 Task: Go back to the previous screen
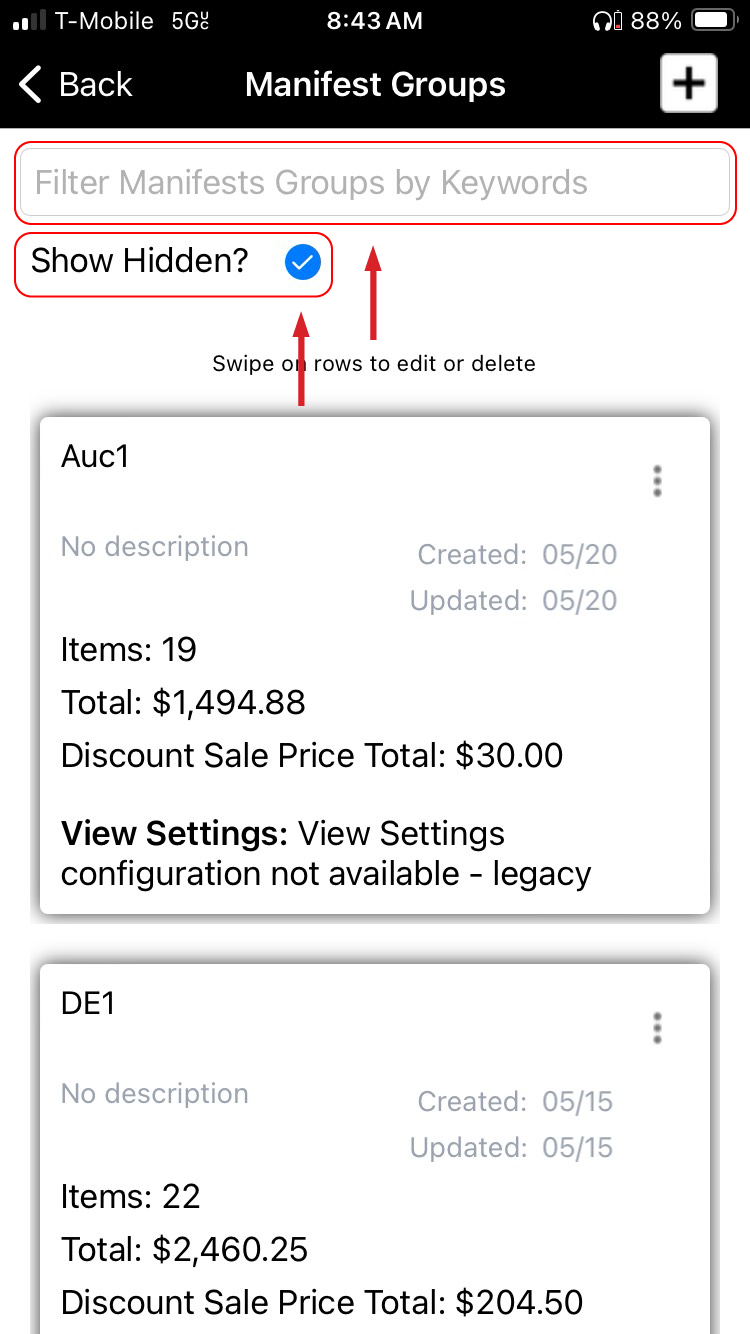(x=76, y=85)
